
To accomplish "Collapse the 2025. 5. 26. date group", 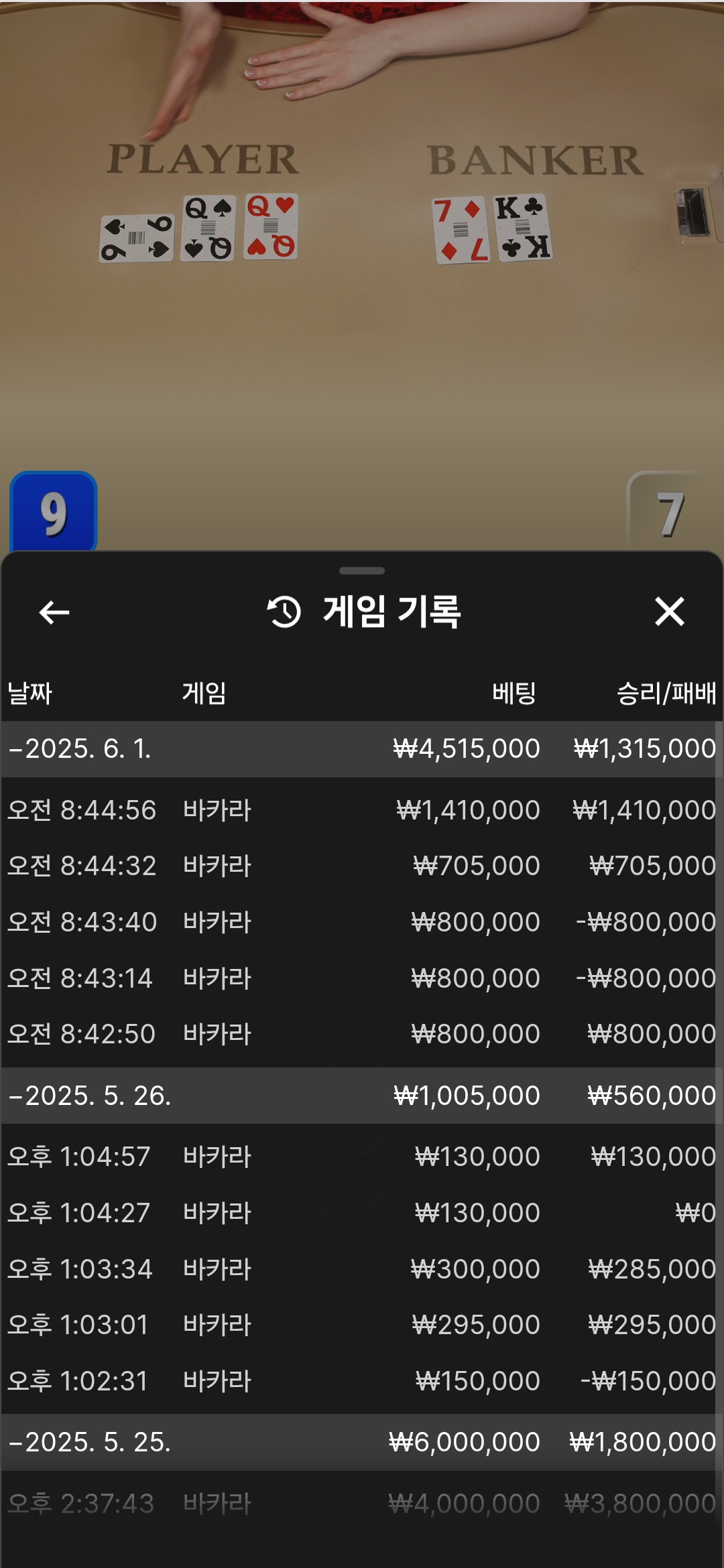I will pyautogui.click(x=362, y=1096).
